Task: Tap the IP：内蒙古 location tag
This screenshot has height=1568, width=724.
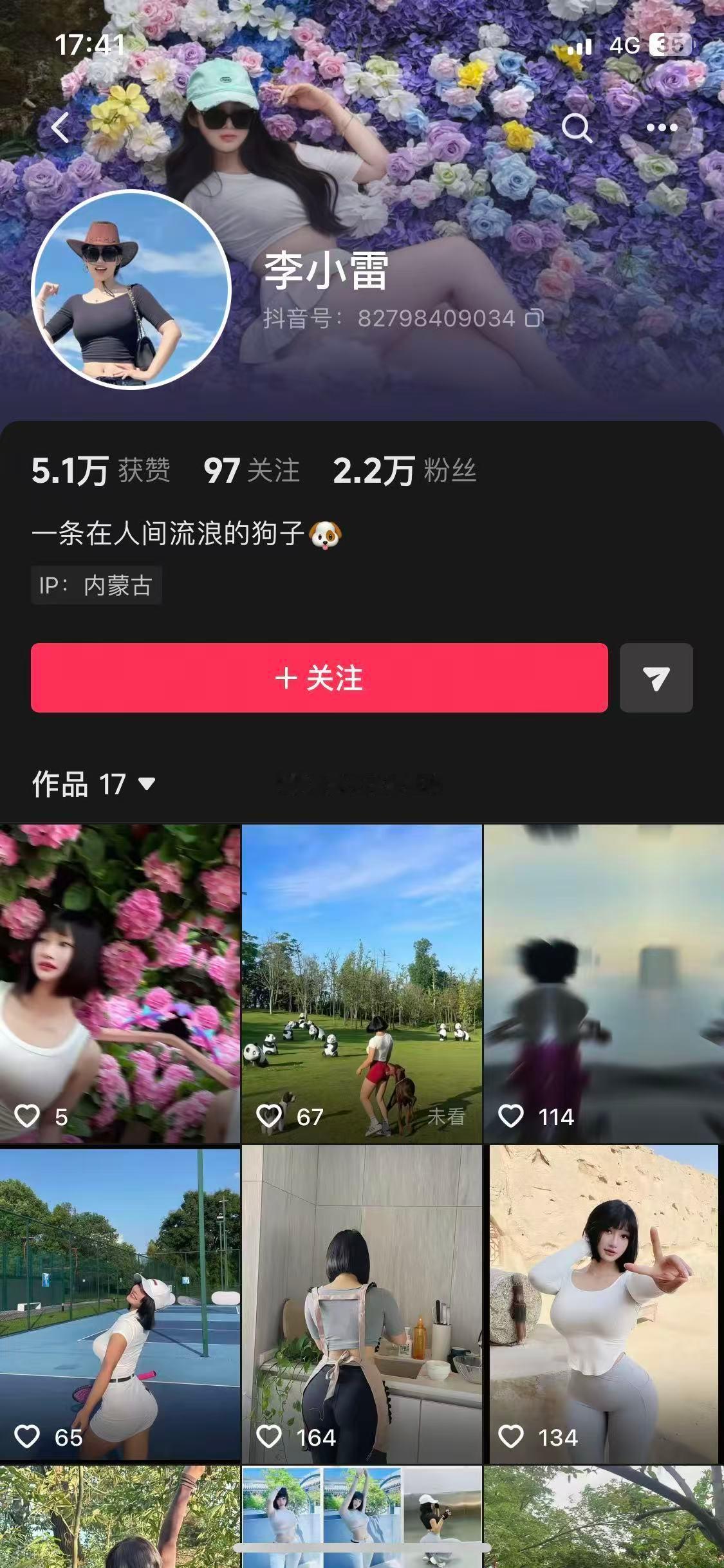Action: 97,584
